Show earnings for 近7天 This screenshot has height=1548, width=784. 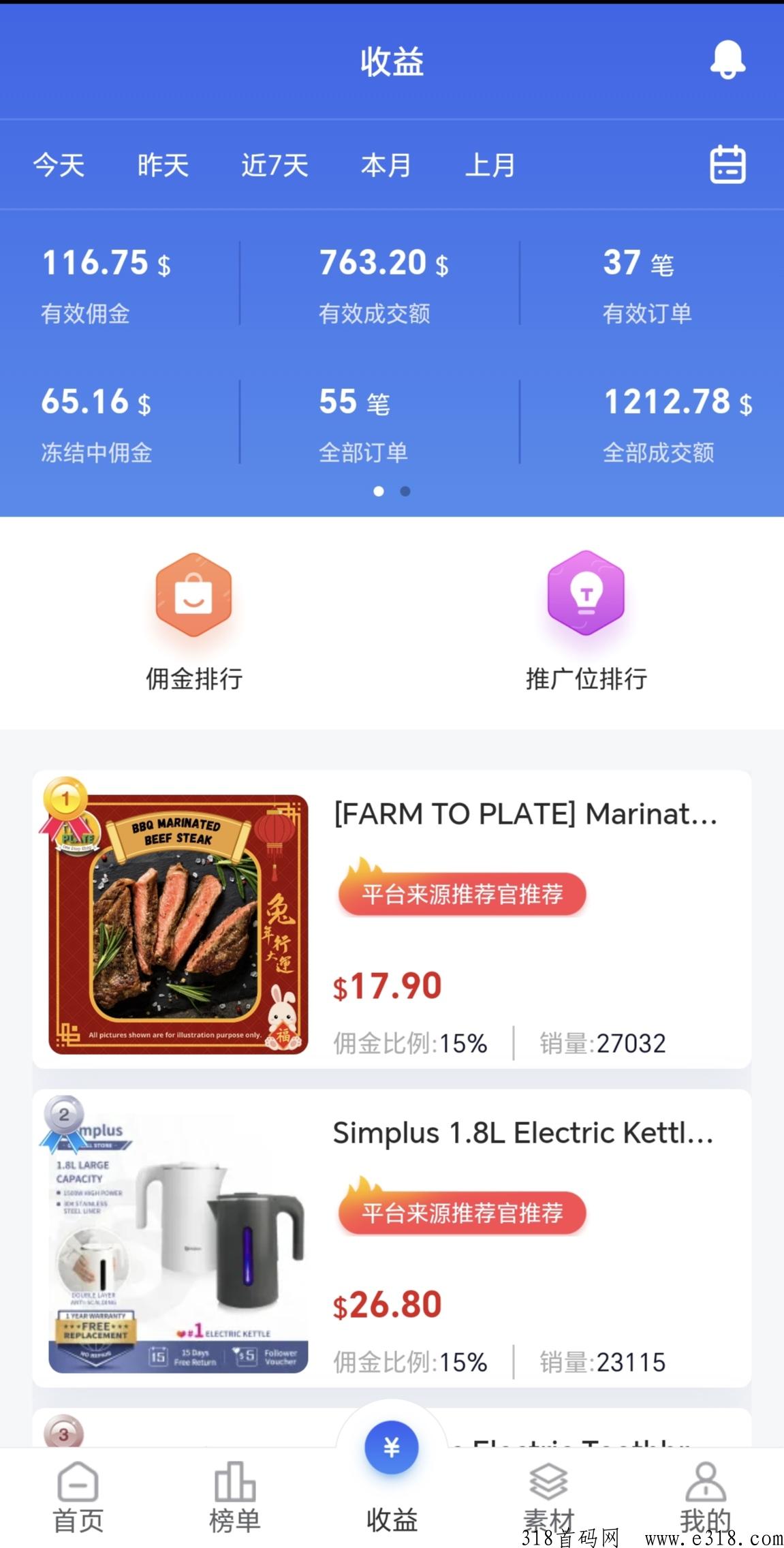coord(275,166)
